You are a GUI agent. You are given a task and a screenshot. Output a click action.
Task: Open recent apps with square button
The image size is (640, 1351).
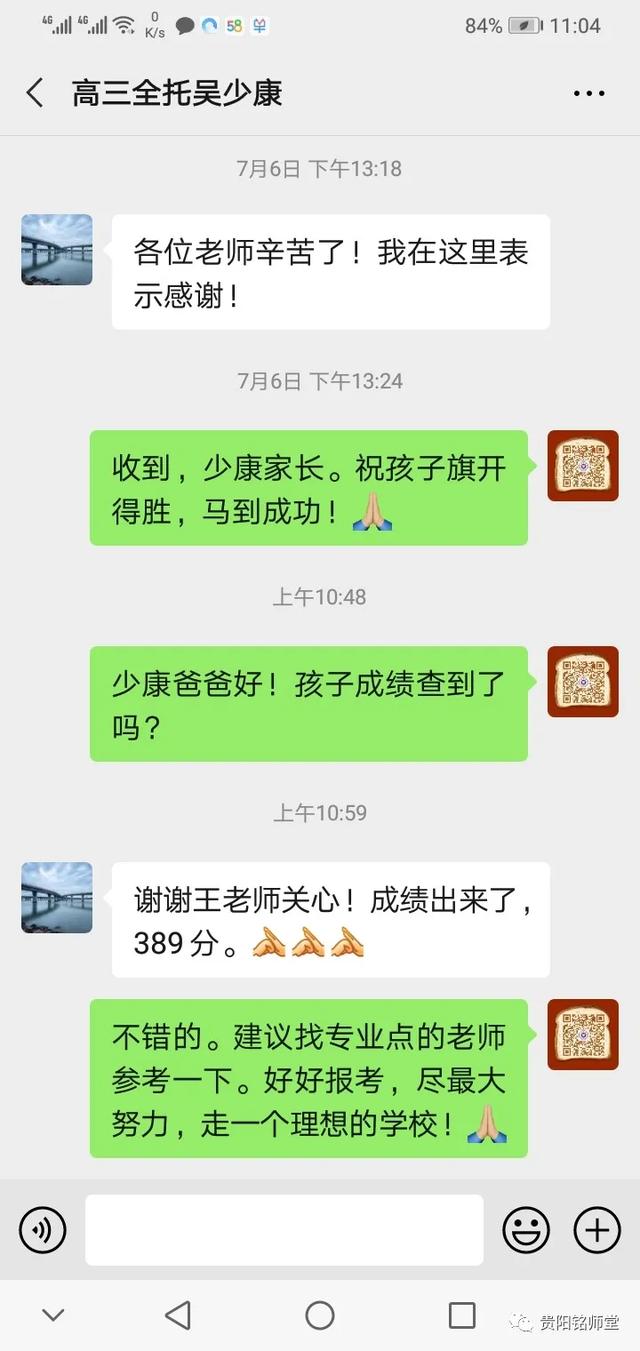tap(462, 1315)
